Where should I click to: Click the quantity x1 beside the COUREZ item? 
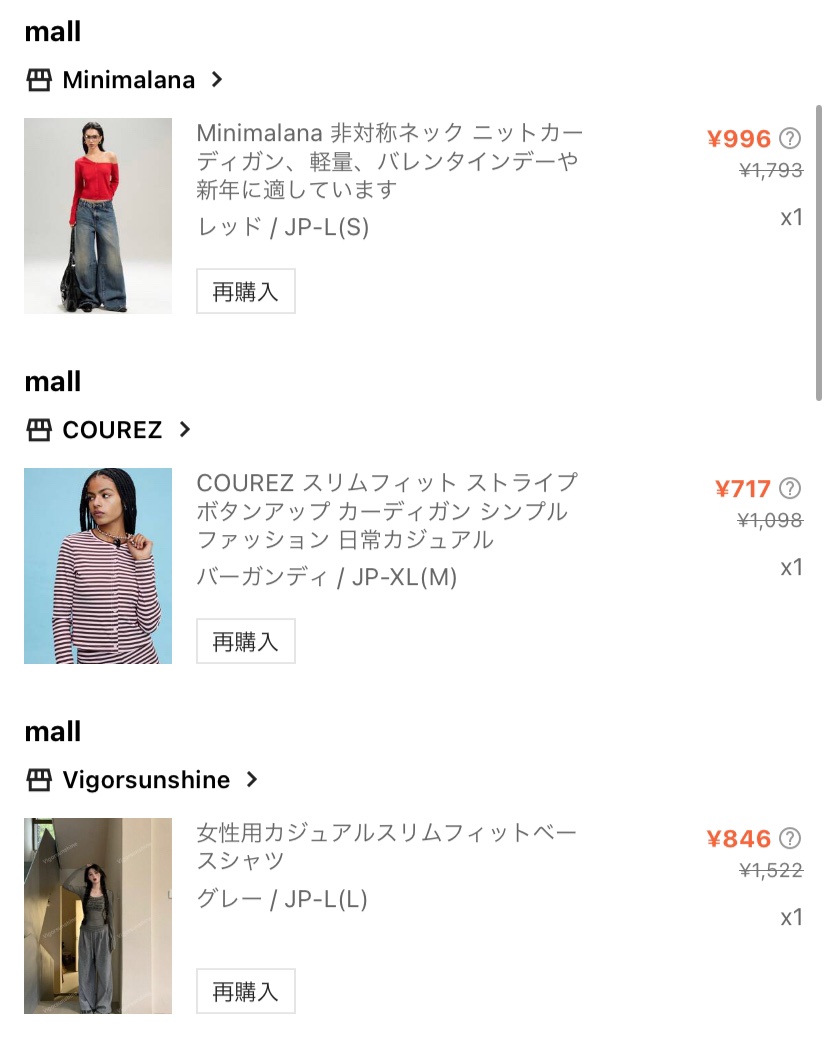[x=791, y=567]
